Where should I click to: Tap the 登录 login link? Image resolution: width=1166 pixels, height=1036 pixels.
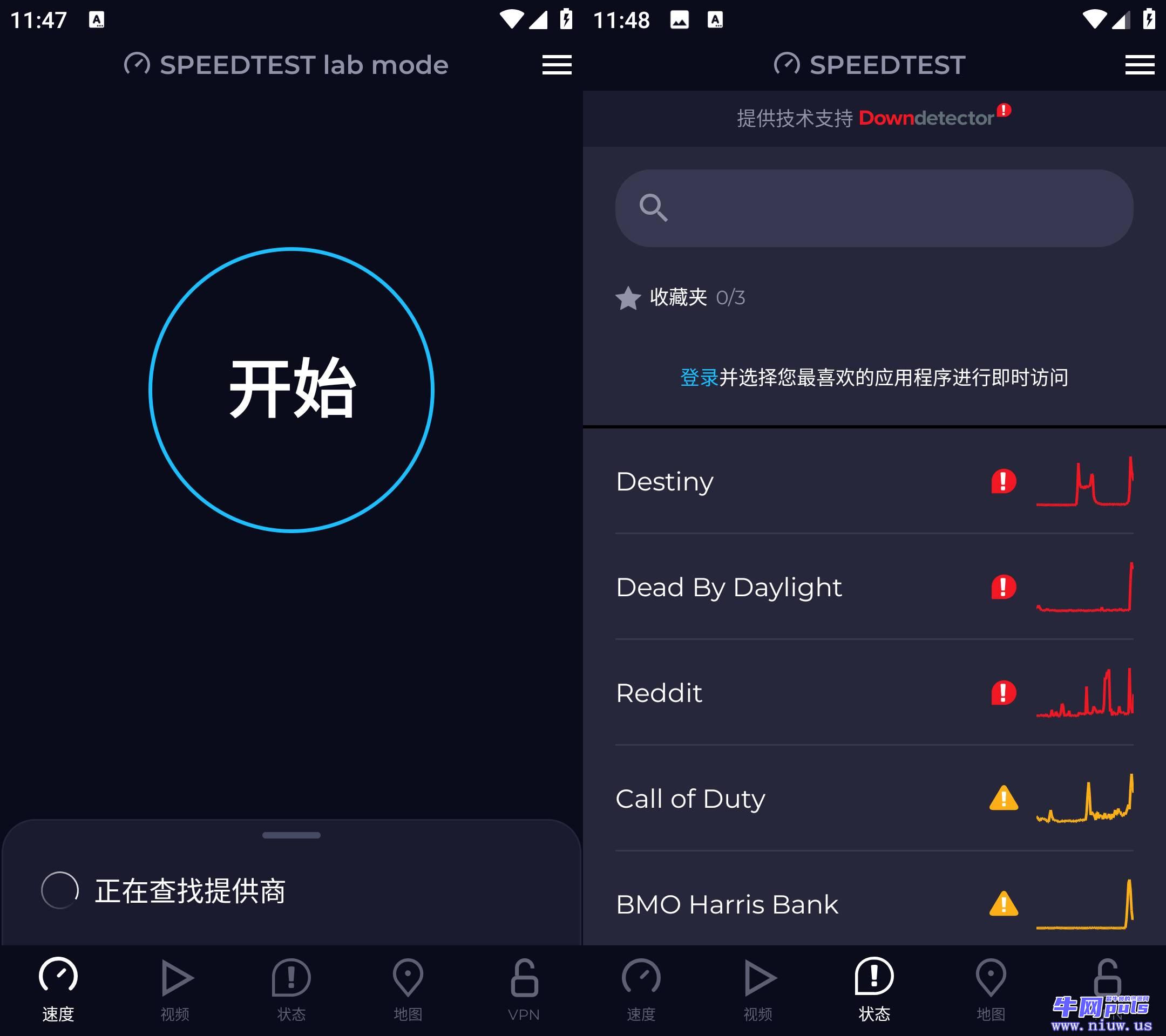[698, 378]
